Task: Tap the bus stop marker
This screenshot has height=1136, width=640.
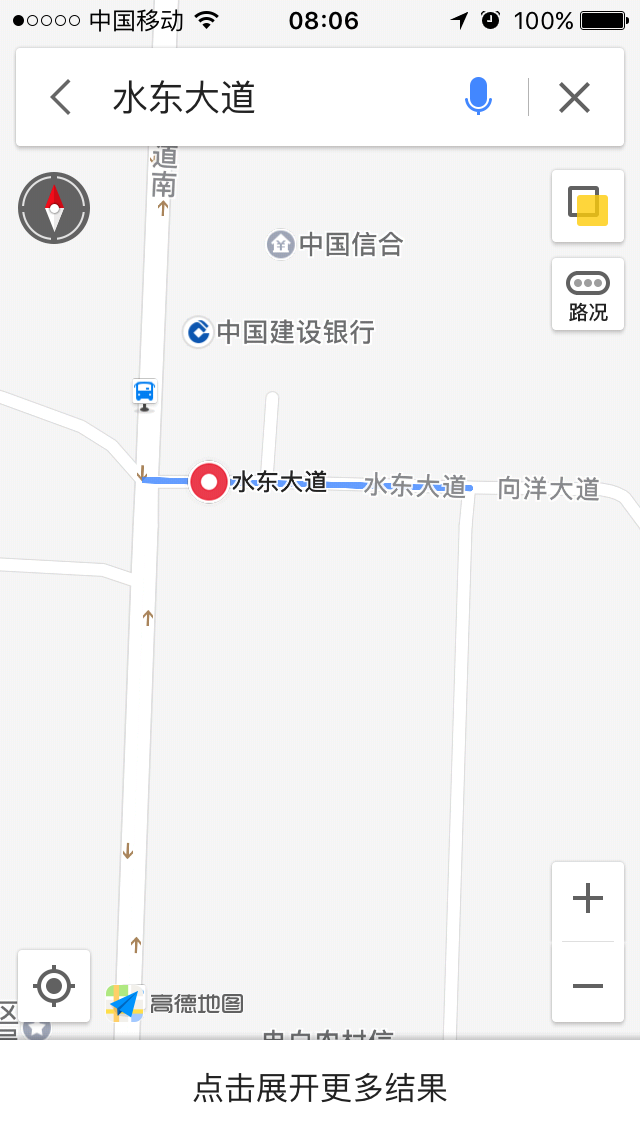Action: tap(145, 393)
